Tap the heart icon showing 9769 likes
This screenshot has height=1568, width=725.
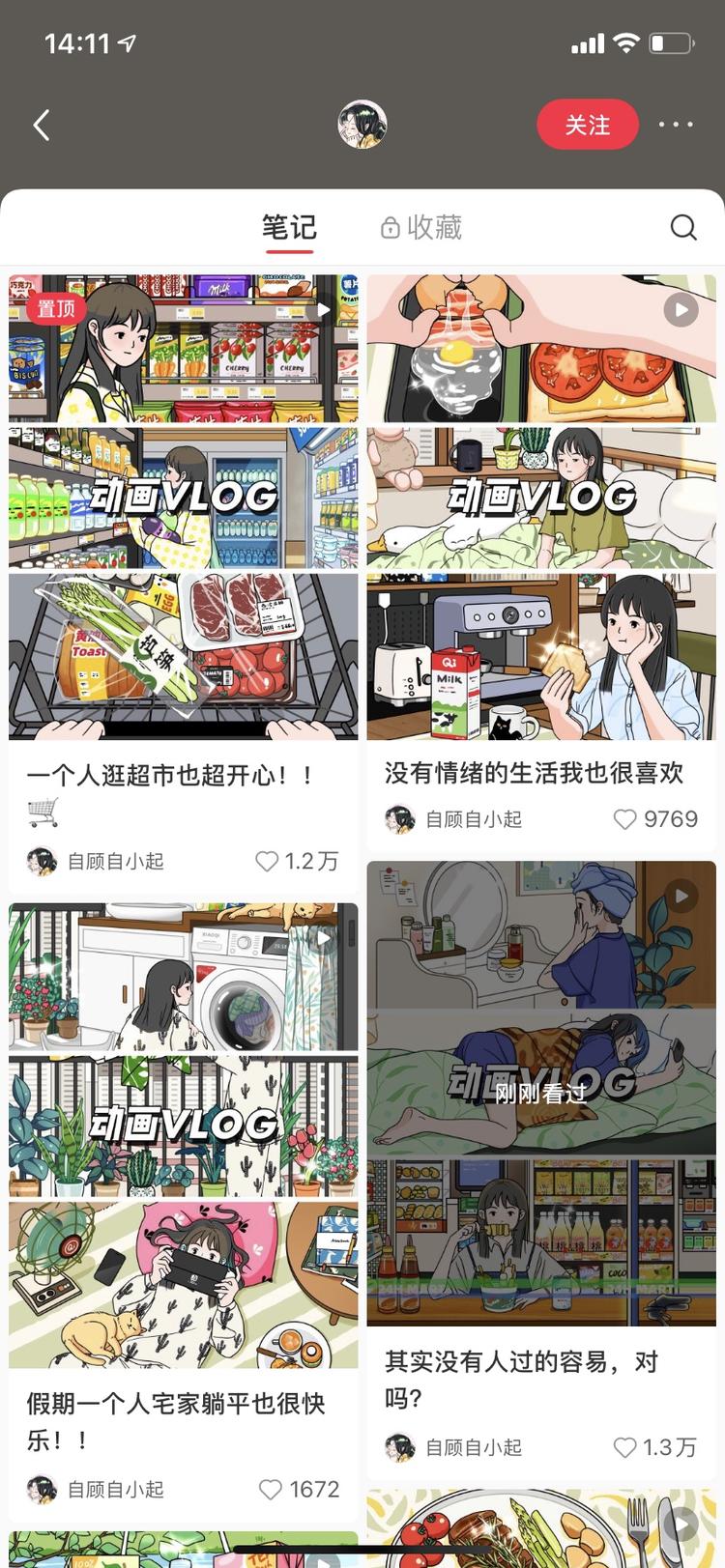click(x=623, y=818)
